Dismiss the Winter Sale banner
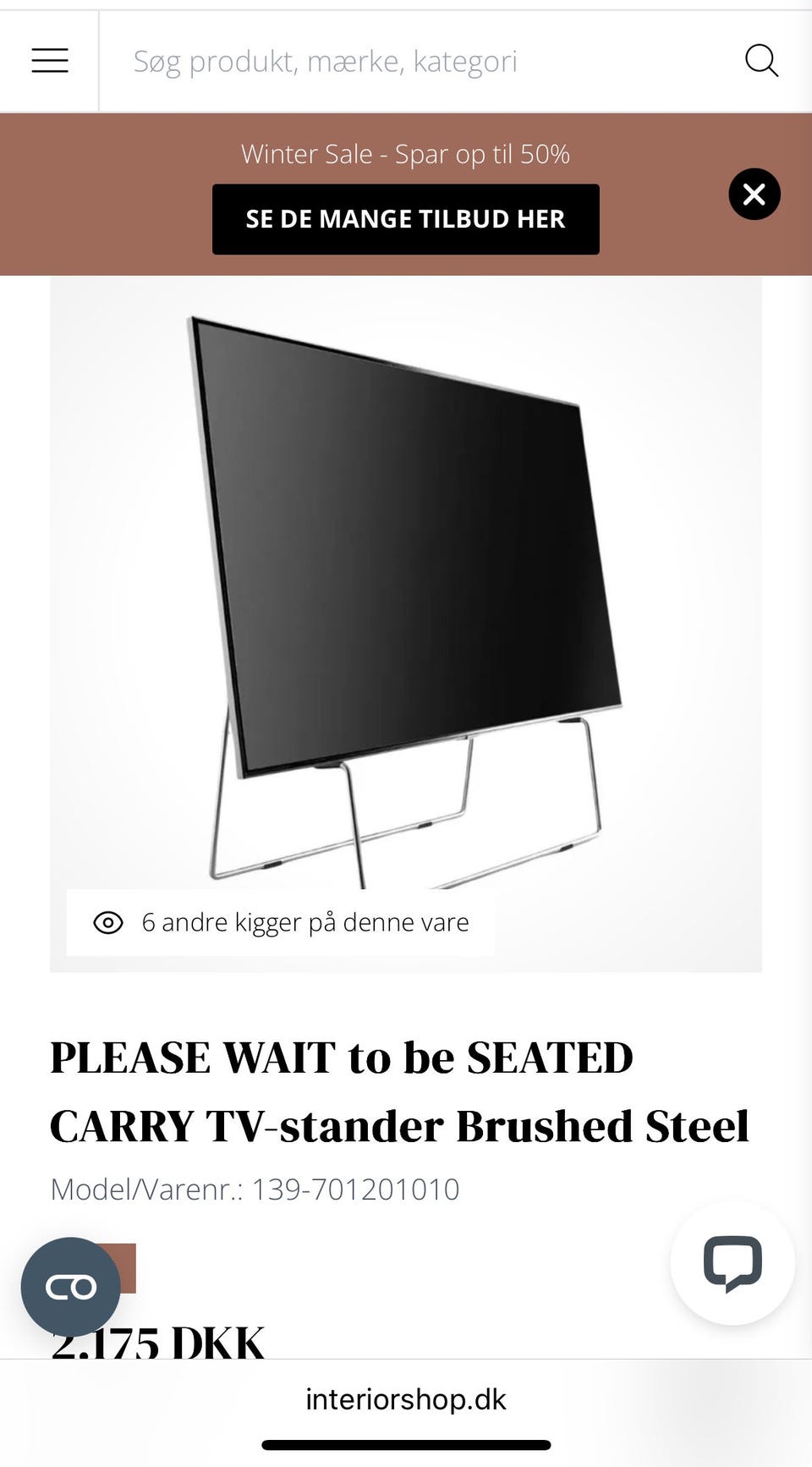 click(754, 195)
